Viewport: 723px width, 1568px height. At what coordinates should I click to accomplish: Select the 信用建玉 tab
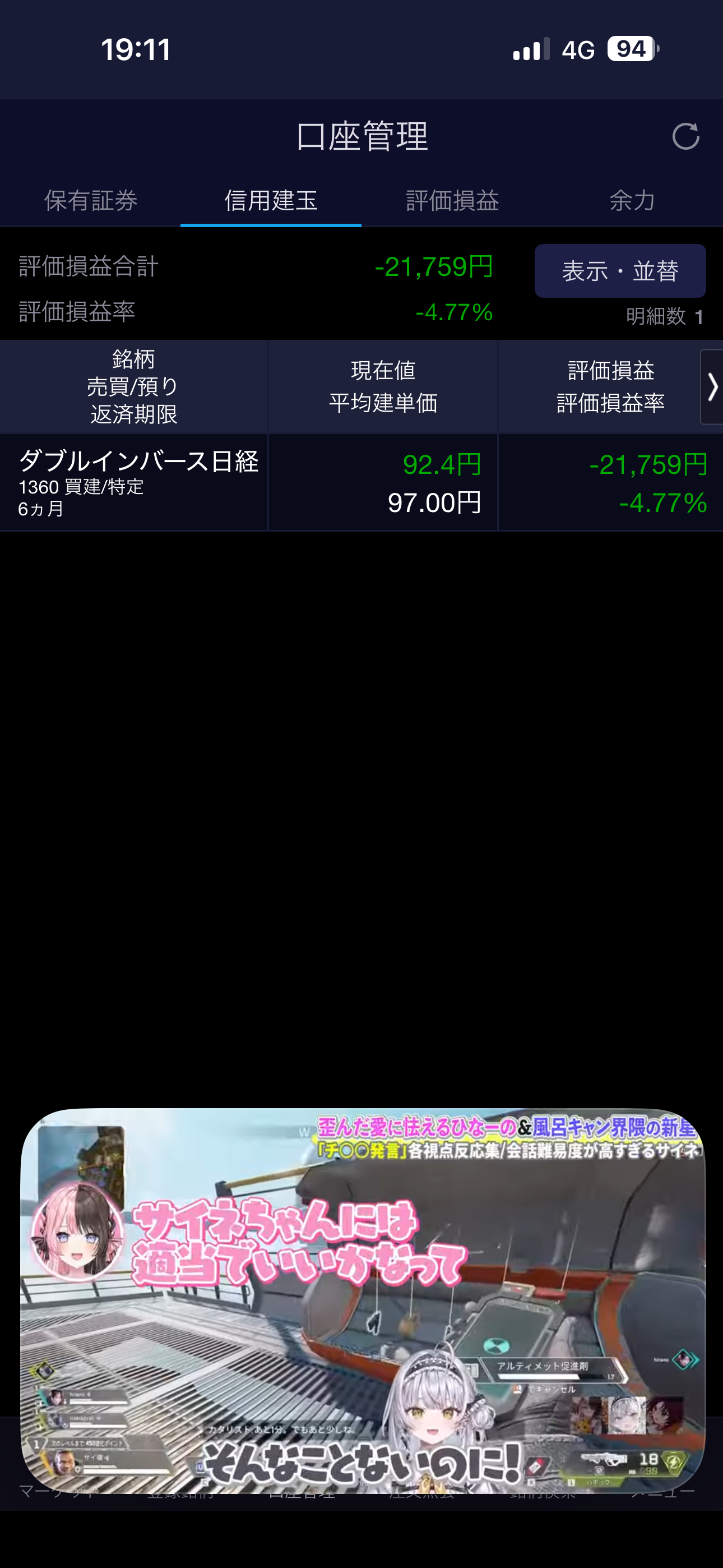pyautogui.click(x=271, y=200)
